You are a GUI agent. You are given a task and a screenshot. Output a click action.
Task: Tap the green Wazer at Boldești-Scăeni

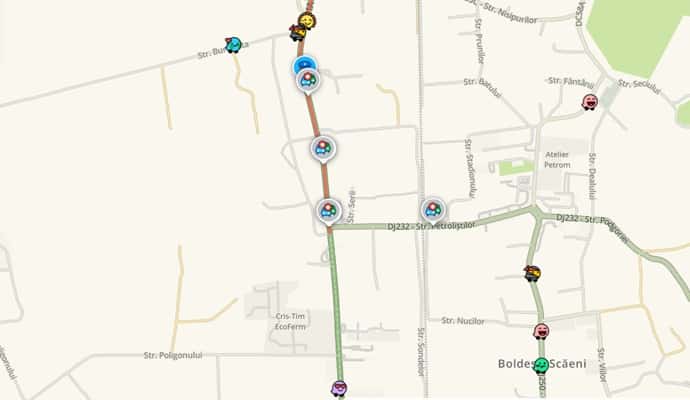point(541,365)
